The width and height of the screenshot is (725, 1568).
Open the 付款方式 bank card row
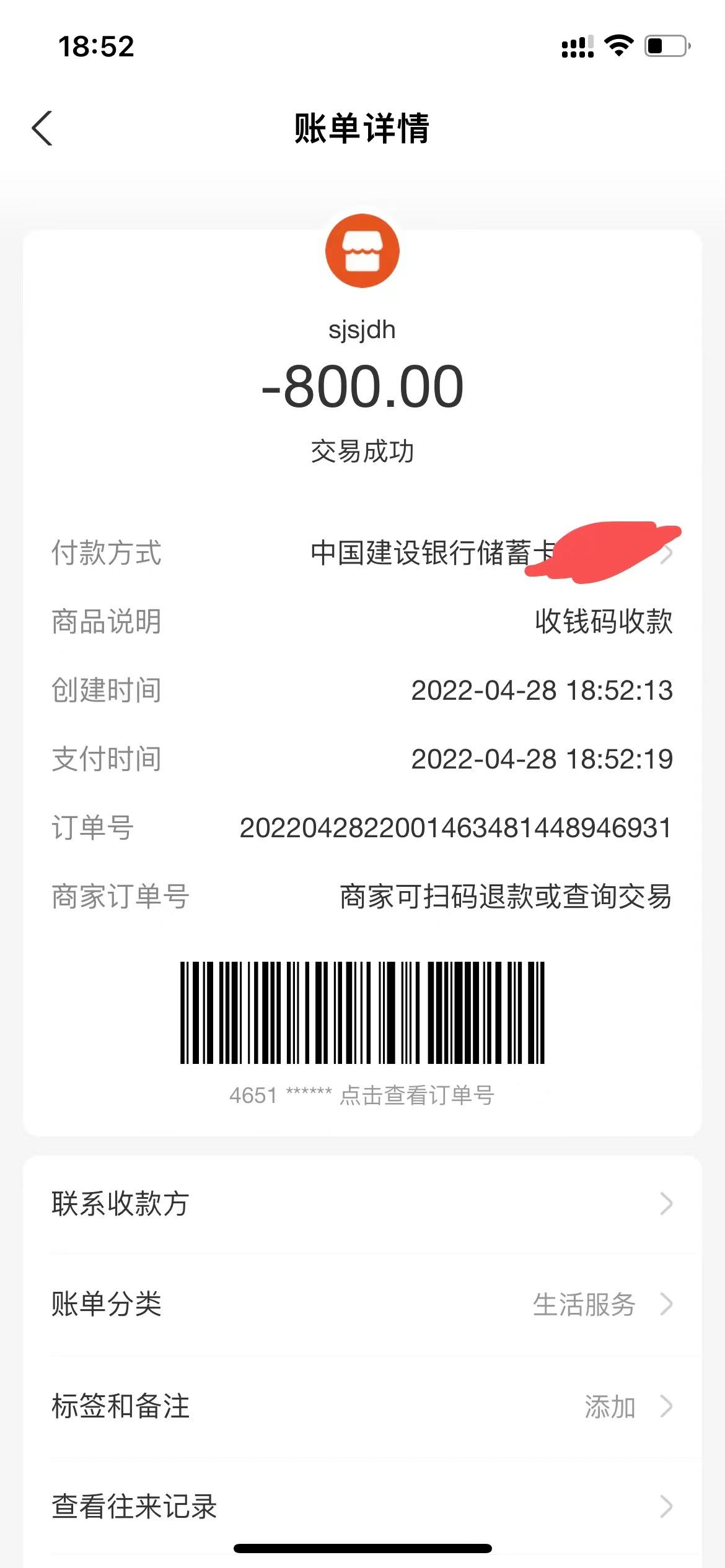pos(490,553)
